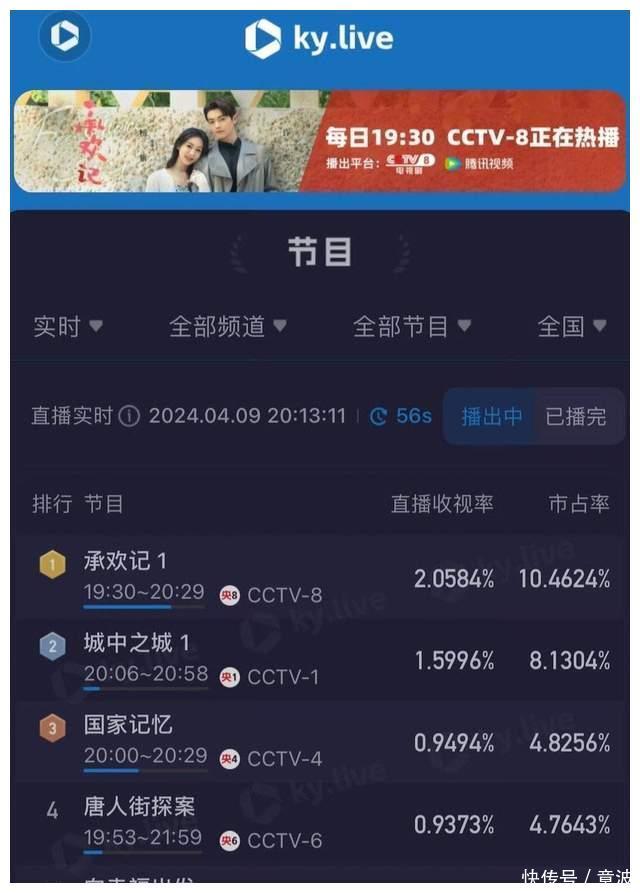Show info about 直播实时
The width and height of the screenshot is (640, 893).
click(129, 416)
